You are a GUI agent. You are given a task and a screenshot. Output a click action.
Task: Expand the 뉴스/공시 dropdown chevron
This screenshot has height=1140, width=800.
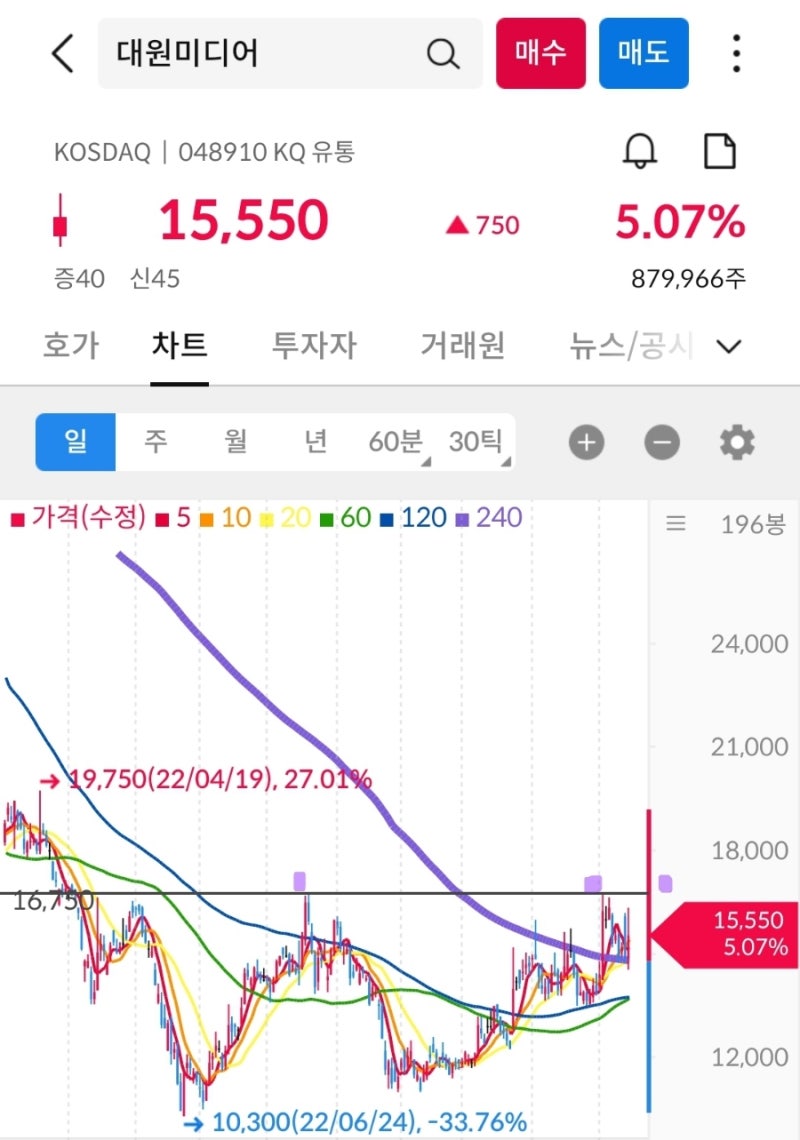[x=729, y=346]
